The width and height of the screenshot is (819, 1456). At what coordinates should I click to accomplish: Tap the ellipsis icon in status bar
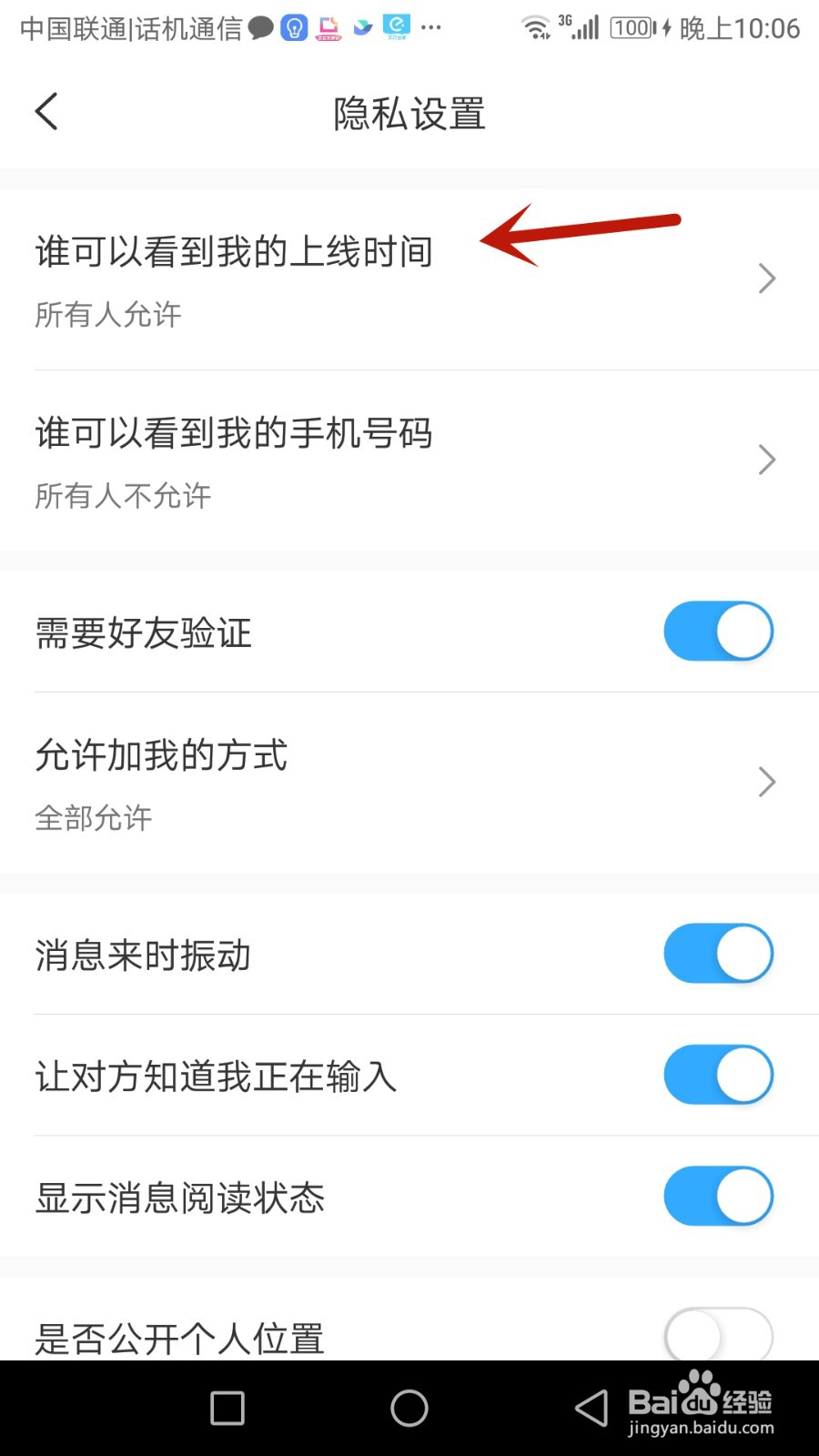(x=431, y=30)
